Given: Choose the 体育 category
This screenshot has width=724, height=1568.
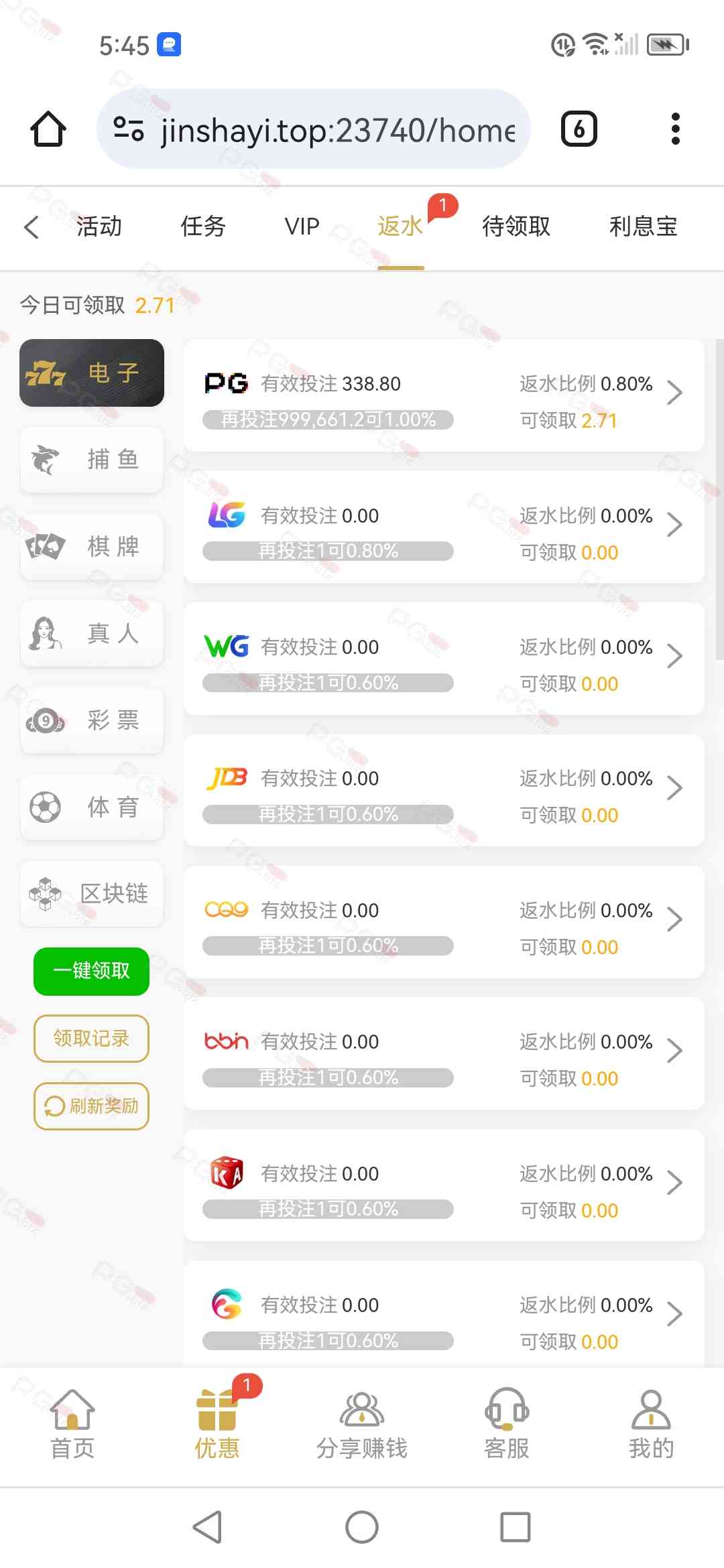Looking at the screenshot, I should point(92,807).
